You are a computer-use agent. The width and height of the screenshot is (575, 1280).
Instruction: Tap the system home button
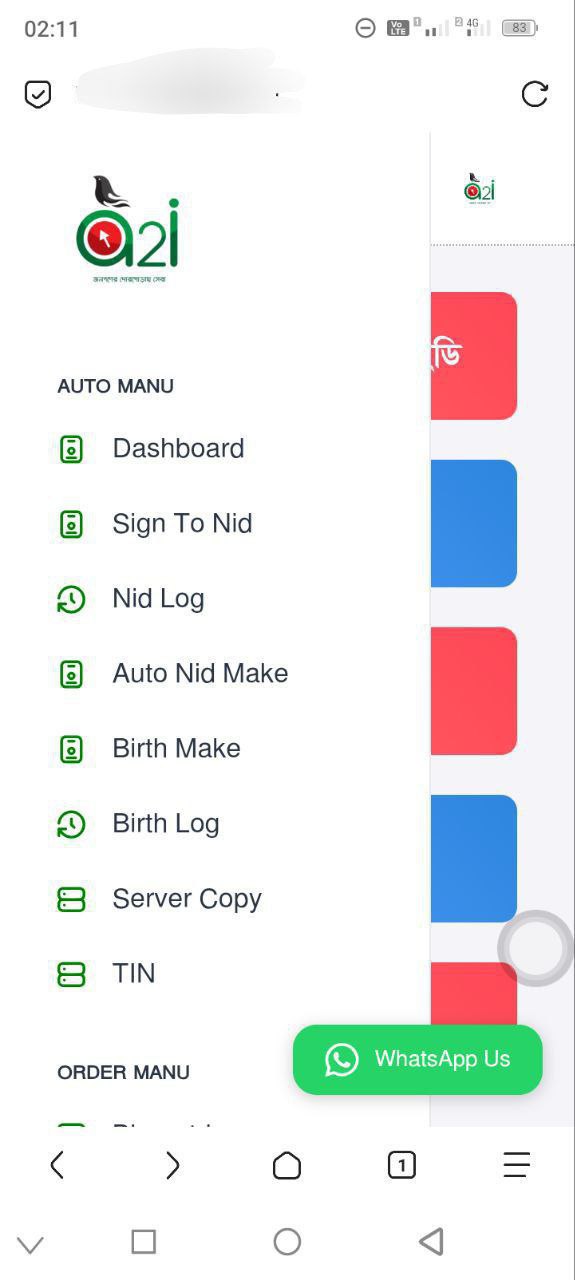(287, 1242)
